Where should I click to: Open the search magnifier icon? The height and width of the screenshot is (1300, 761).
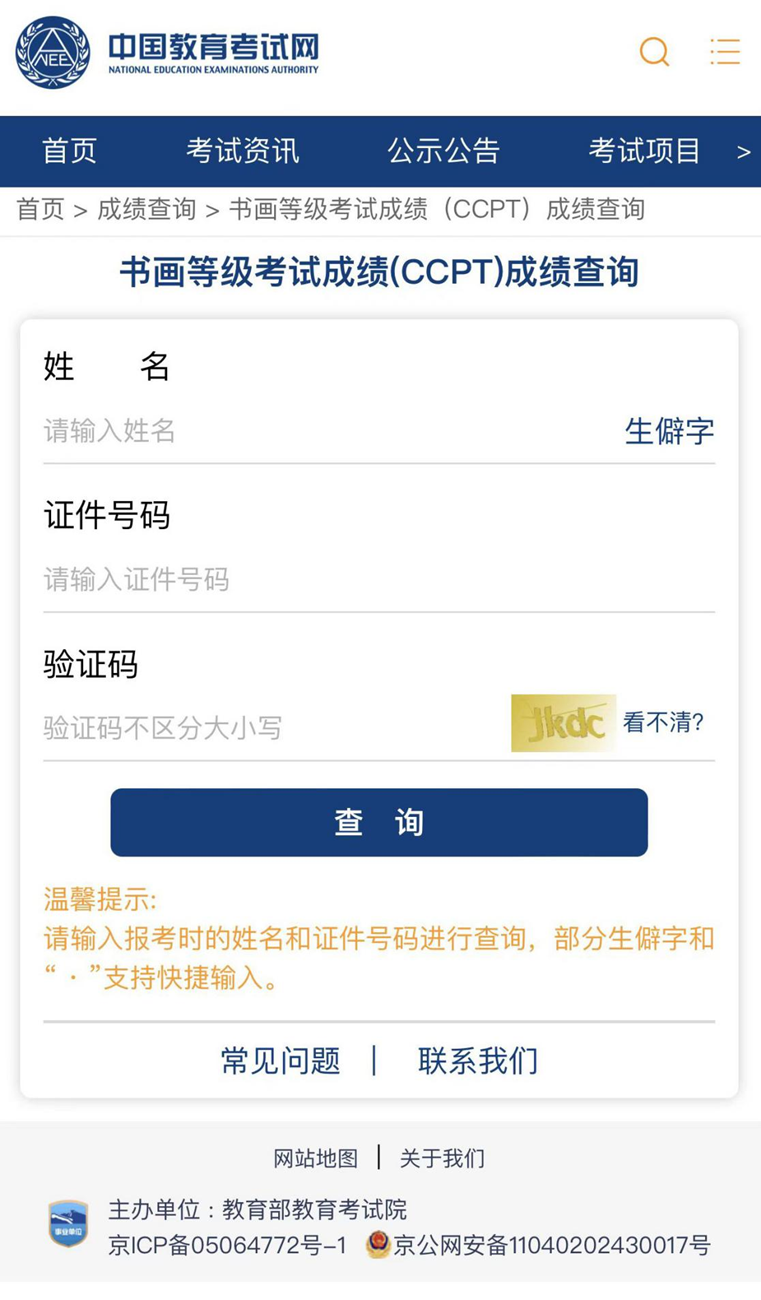click(x=654, y=51)
